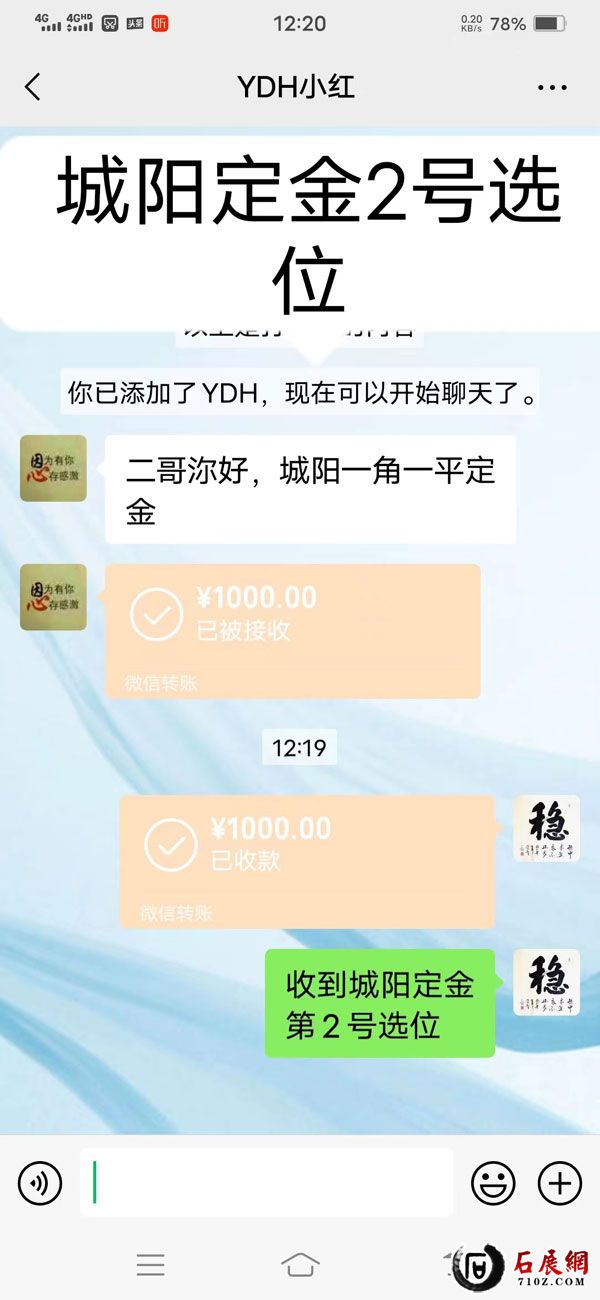
Task: Open the system recent apps menu button
Action: (x=151, y=1265)
